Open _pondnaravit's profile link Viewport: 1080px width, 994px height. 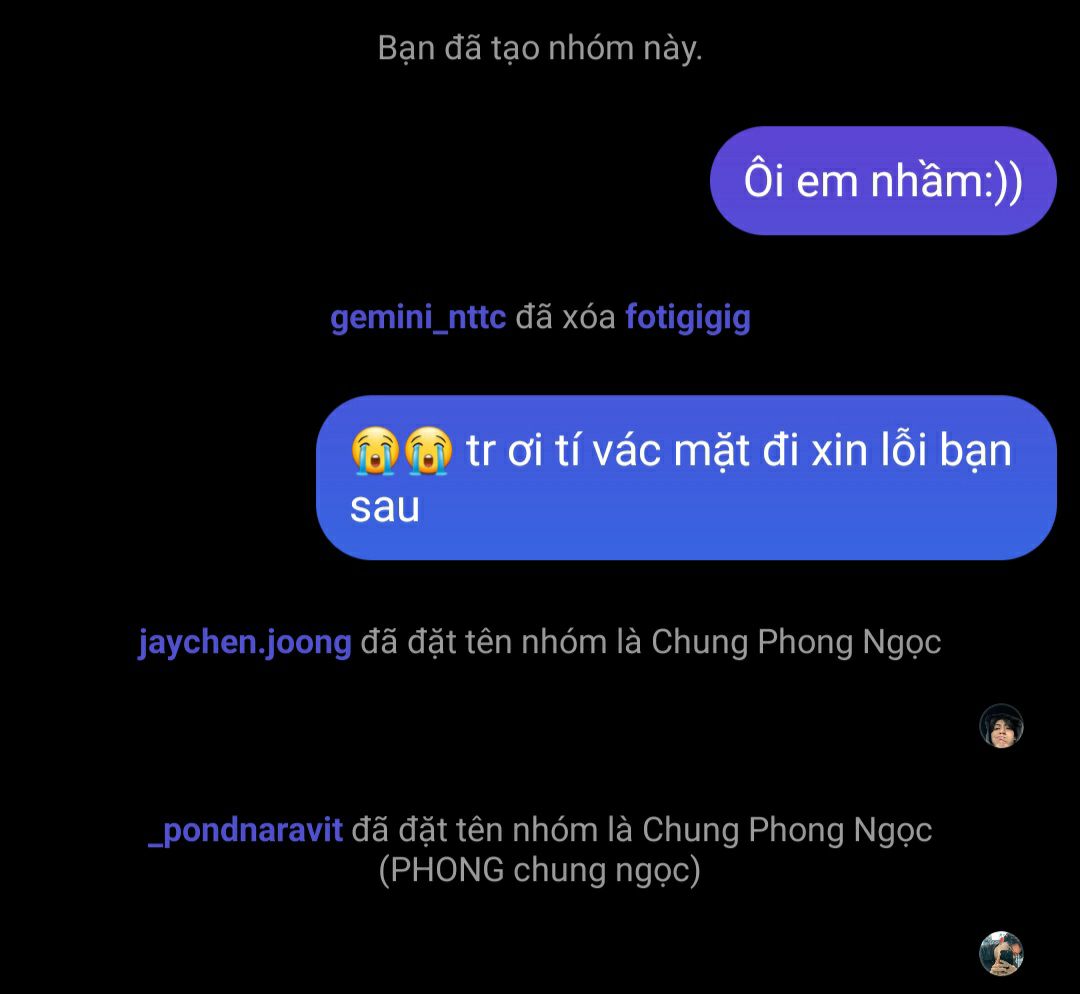(245, 830)
